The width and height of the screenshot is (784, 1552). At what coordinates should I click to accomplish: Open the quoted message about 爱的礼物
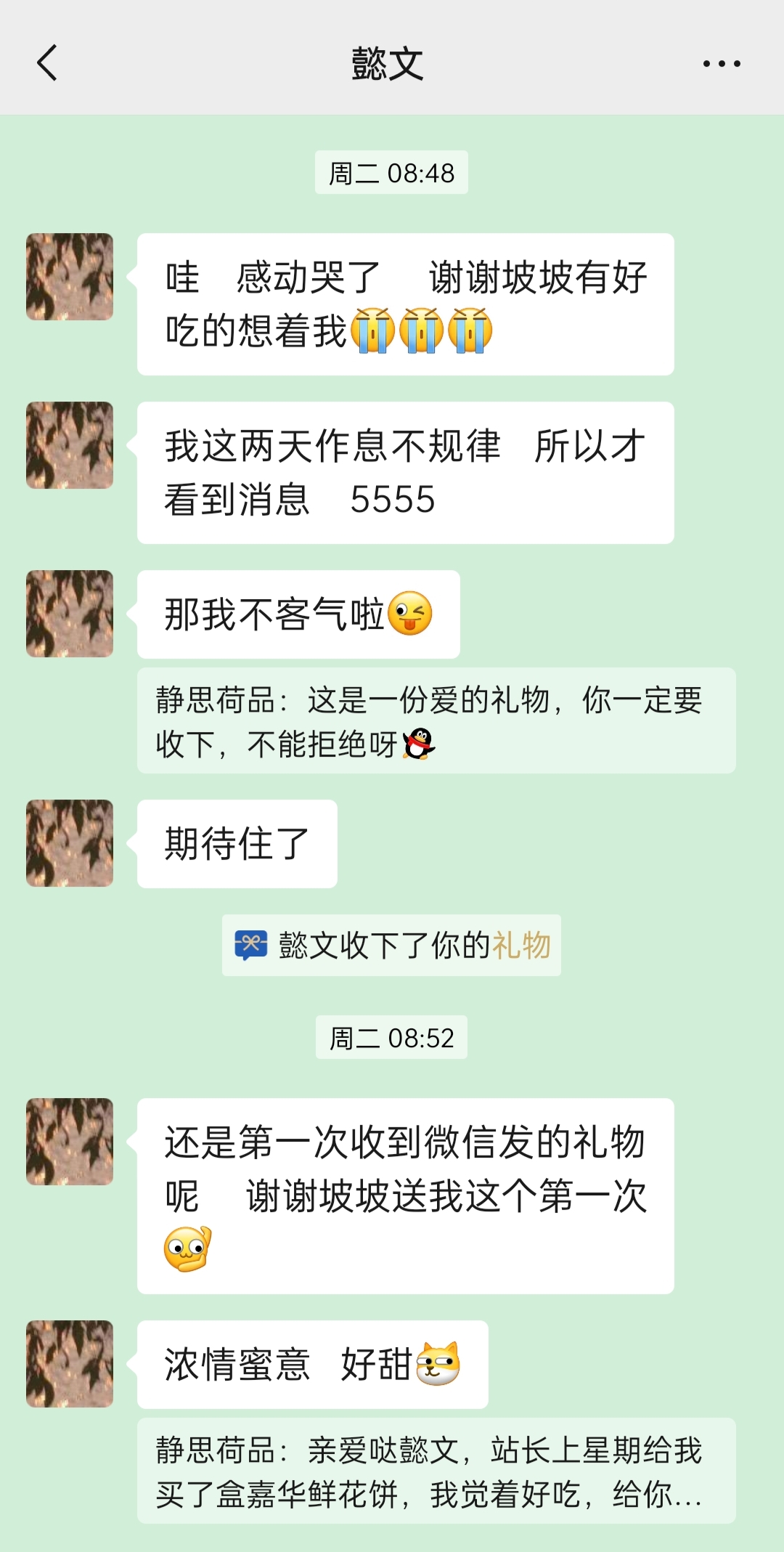[x=436, y=720]
